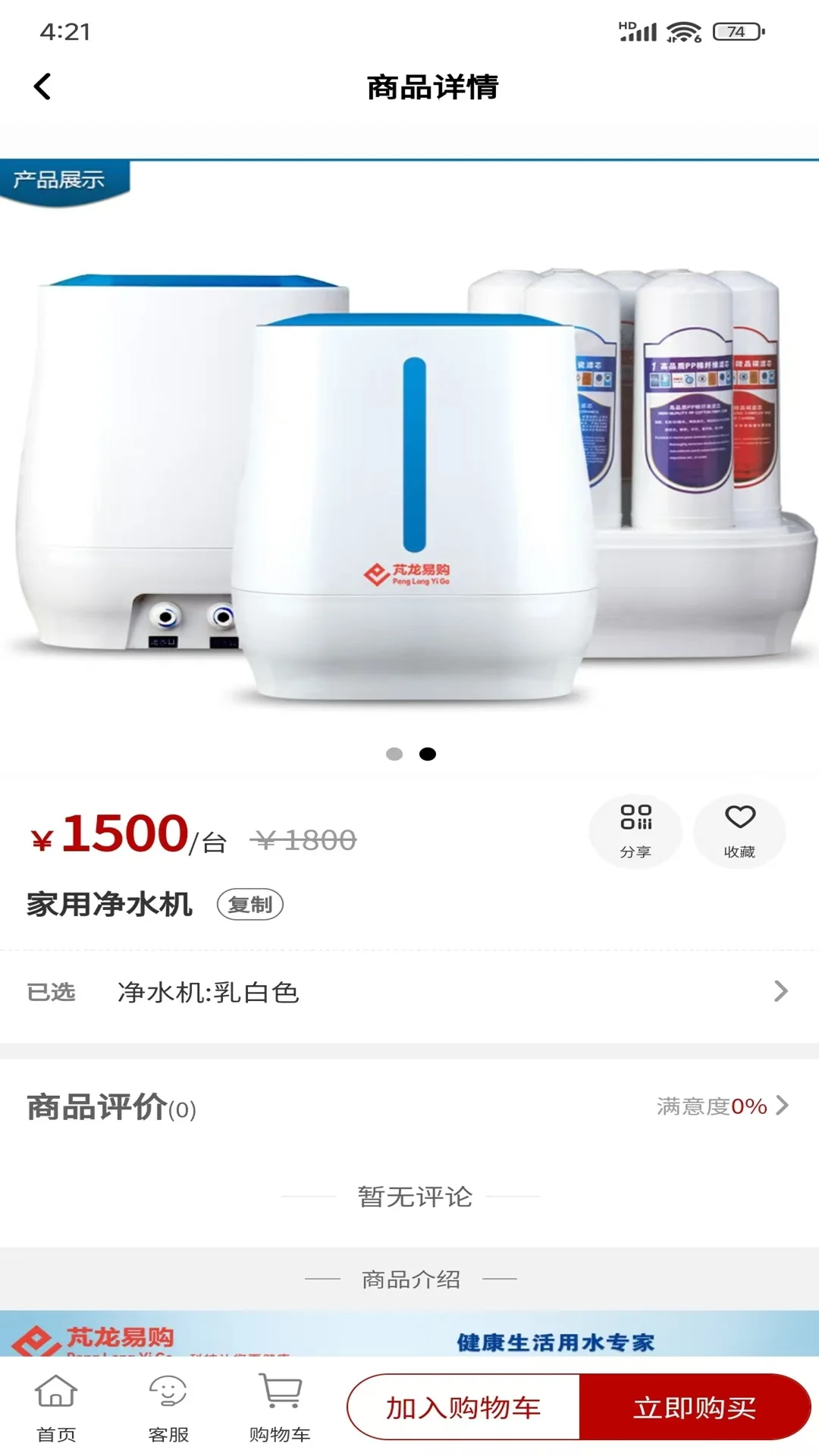
Task: Select the second carousel dot
Action: coord(428,754)
